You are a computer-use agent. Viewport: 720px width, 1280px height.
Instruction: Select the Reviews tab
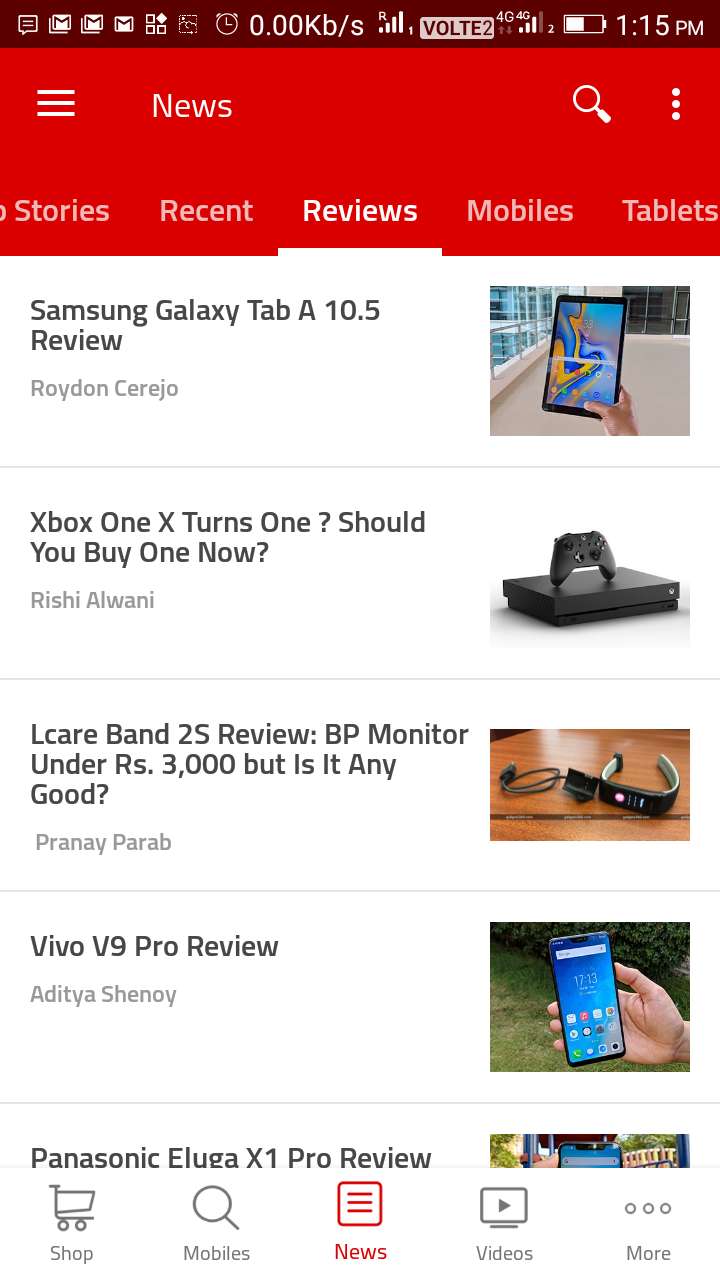[x=360, y=211]
